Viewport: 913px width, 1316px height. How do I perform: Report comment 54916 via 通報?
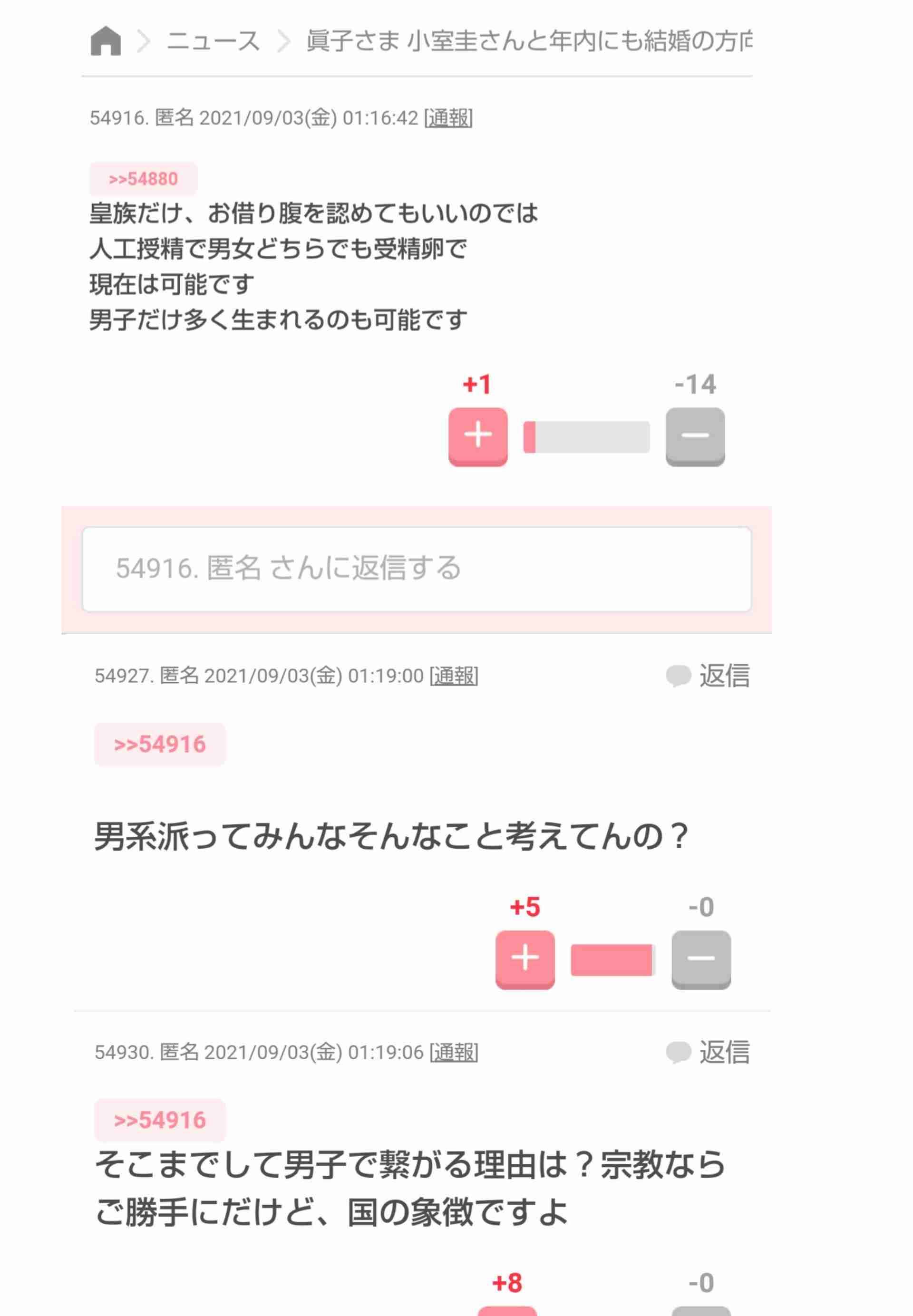click(448, 118)
